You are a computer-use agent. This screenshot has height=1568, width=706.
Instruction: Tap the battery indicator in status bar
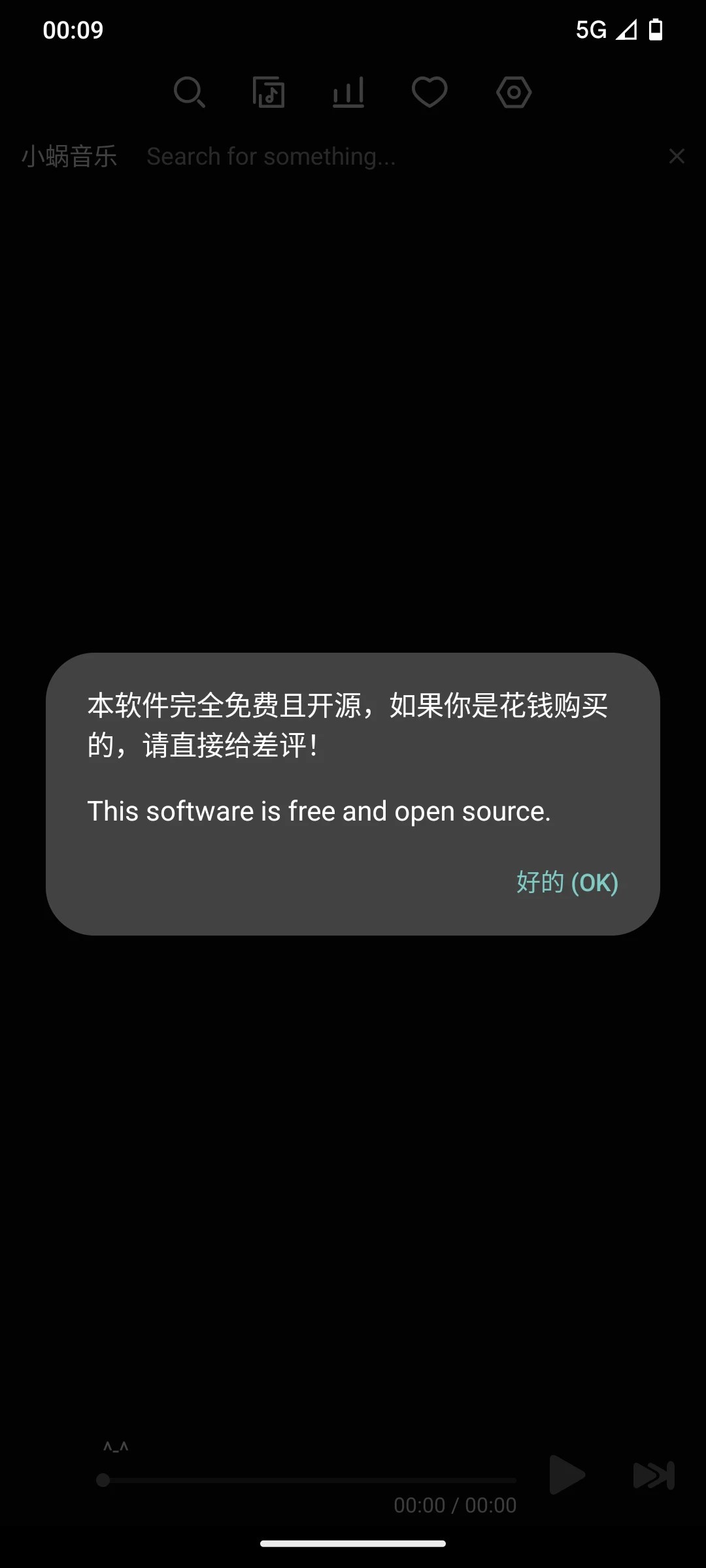(656, 29)
